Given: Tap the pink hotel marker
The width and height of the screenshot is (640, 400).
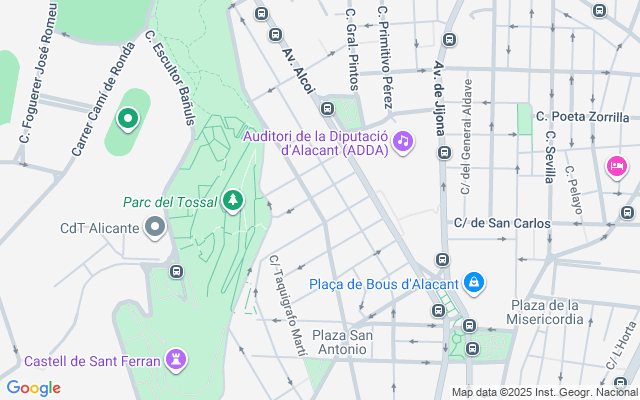Looking at the screenshot, I should click(617, 165).
